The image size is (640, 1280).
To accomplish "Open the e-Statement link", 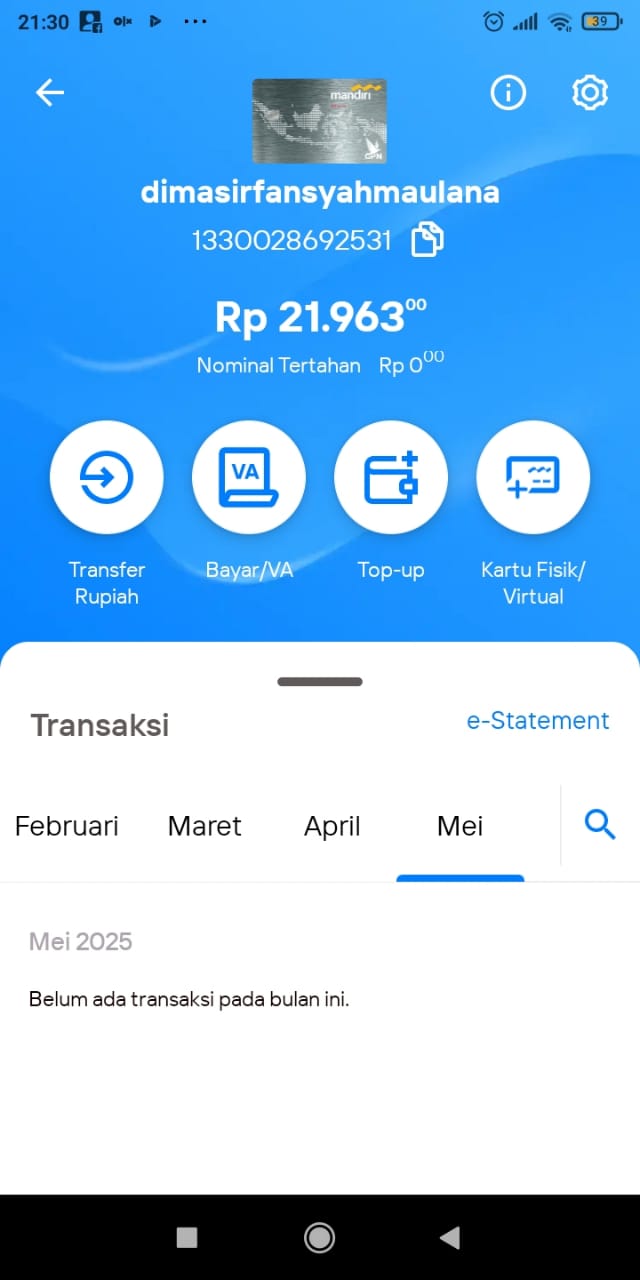I will click(538, 721).
